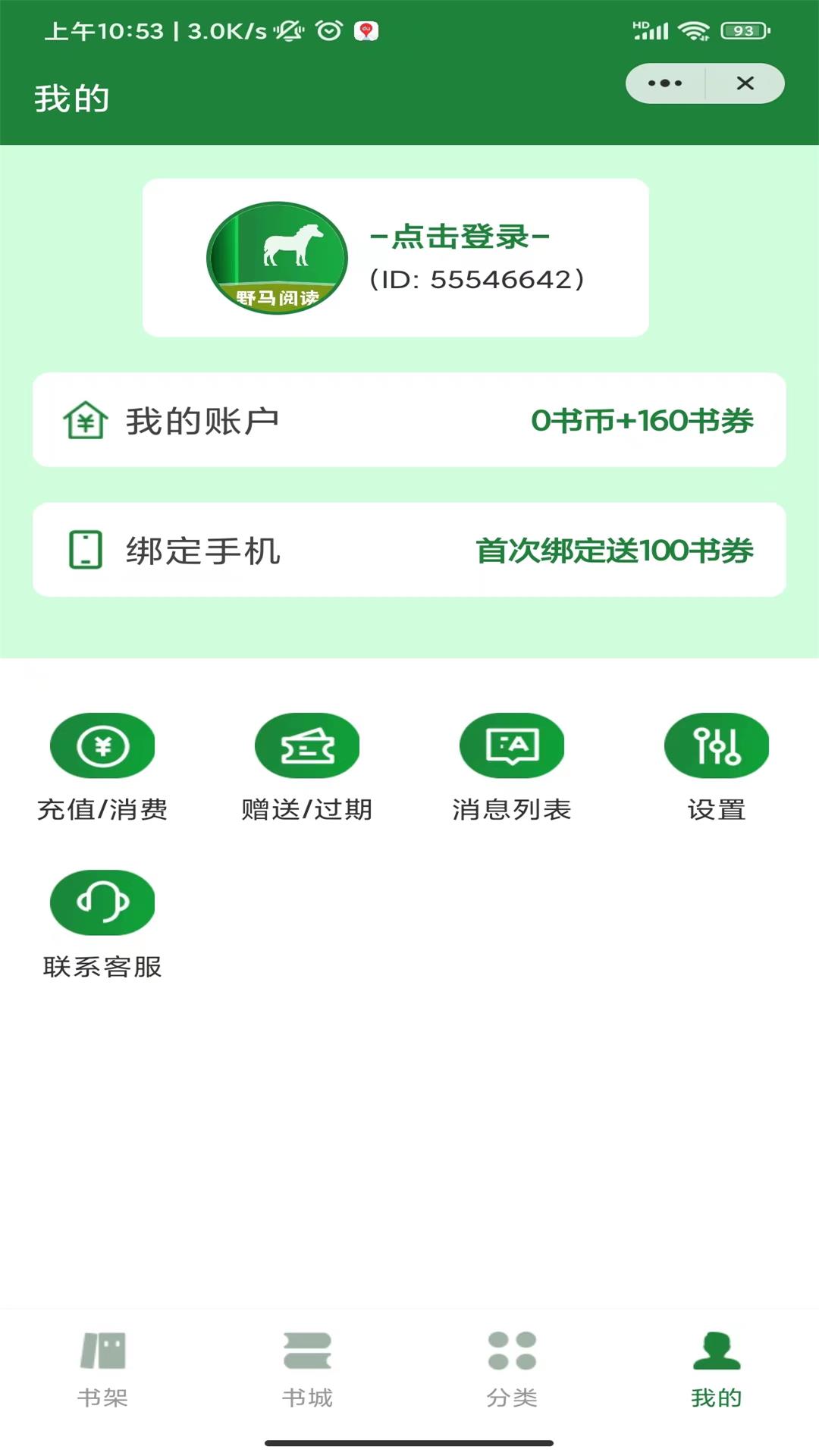Open the mini-program more options menu
819x1456 pixels.
coord(664,83)
